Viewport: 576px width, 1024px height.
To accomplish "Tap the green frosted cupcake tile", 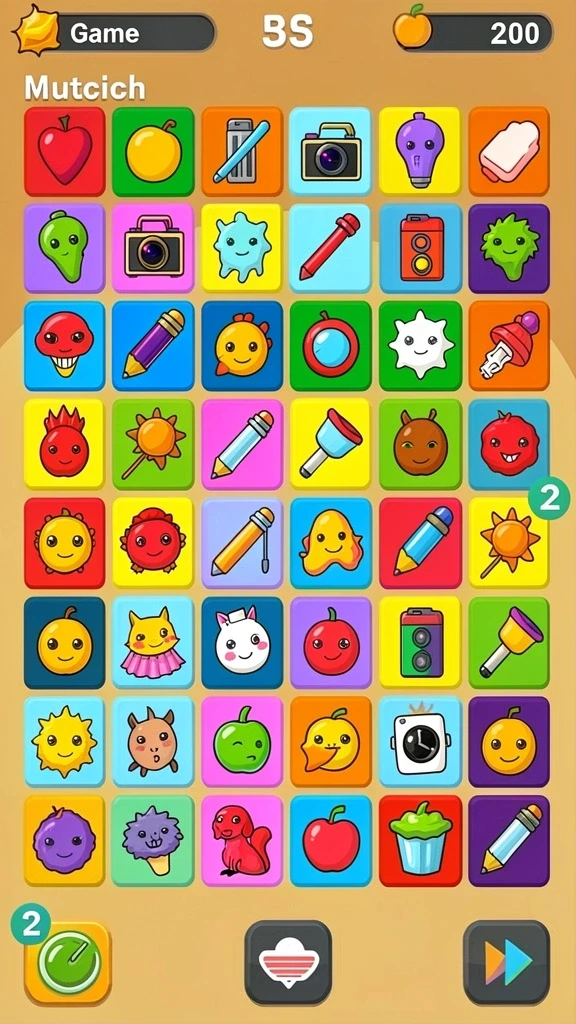I will (x=420, y=841).
